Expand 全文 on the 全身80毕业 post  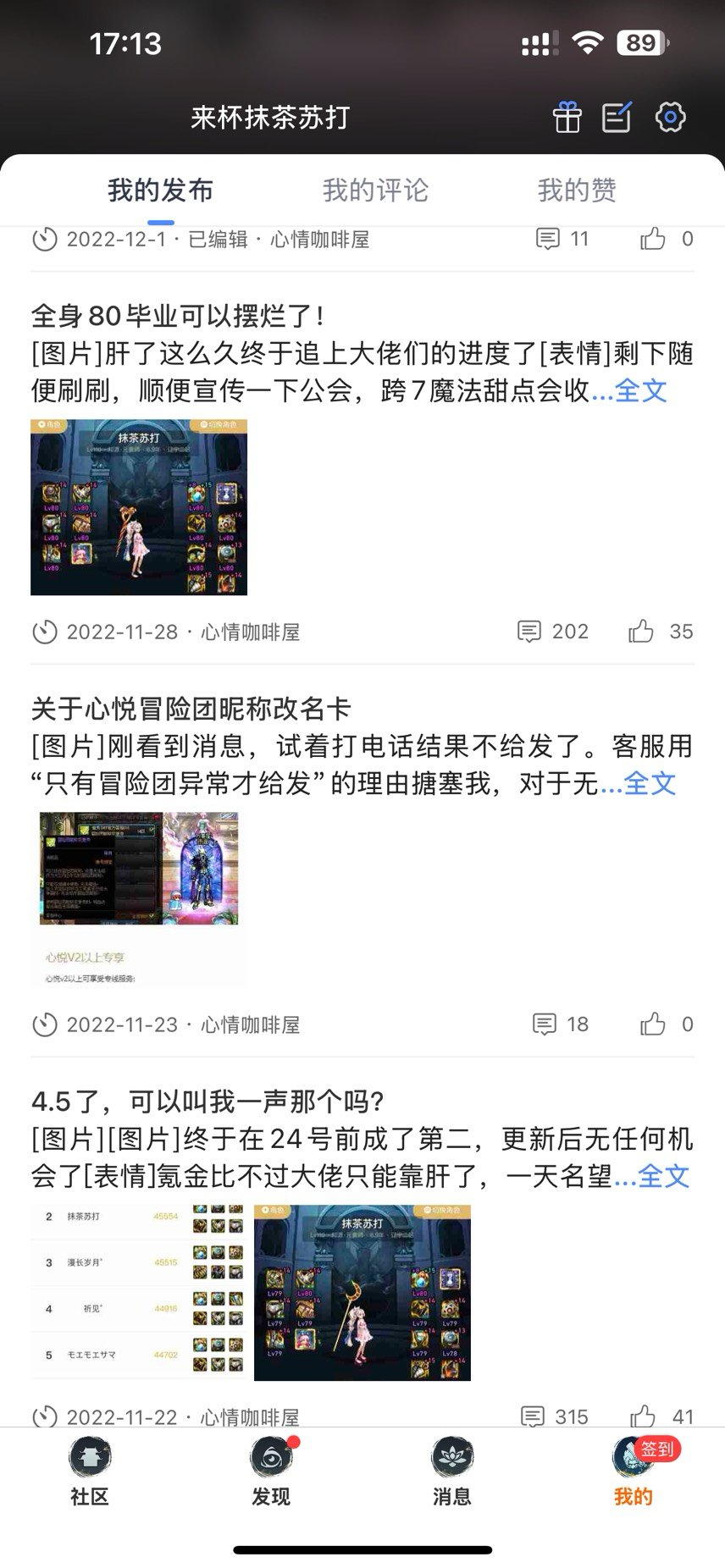(640, 390)
